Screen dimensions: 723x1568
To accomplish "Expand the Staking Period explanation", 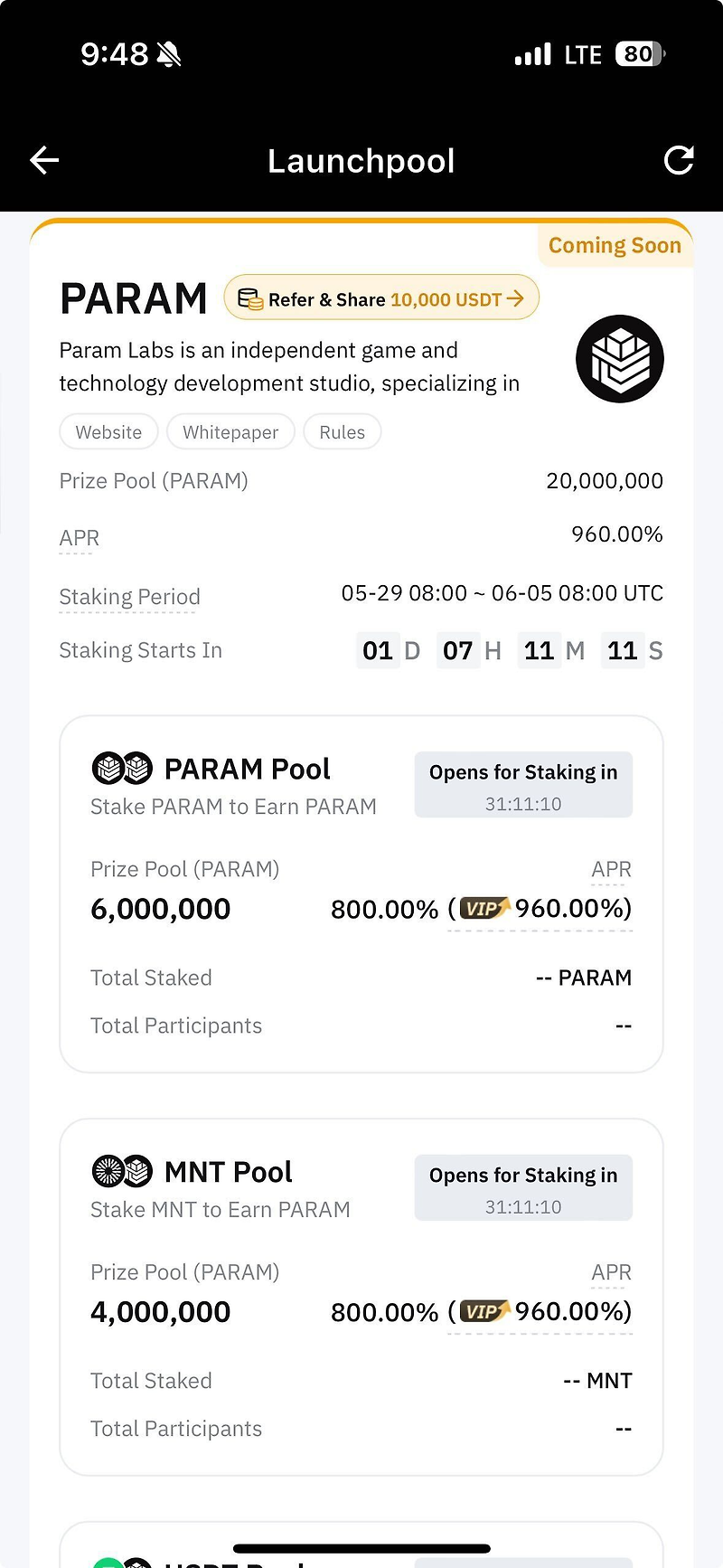I will coord(128,596).
